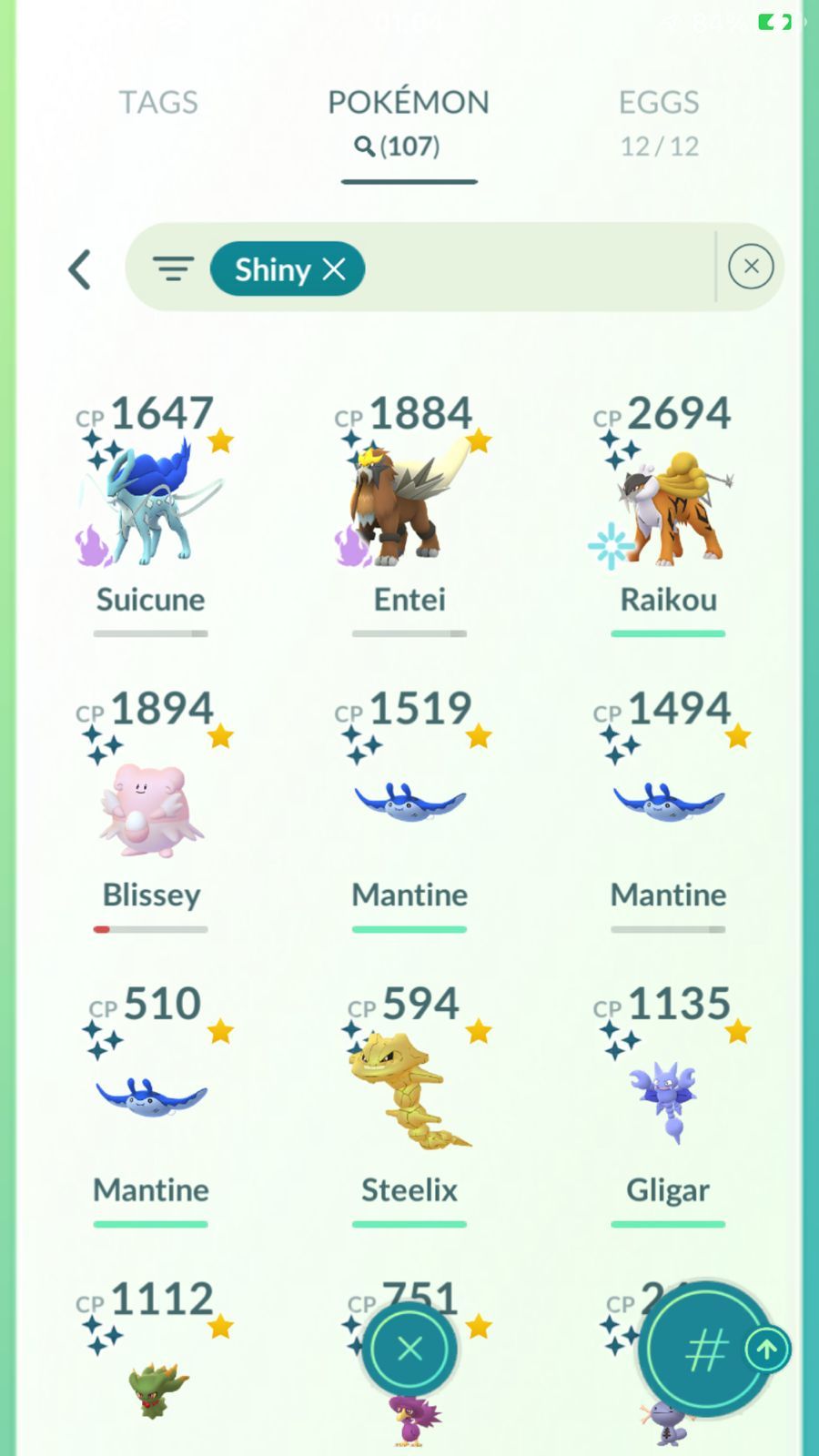Go back with the left arrow

coord(80,269)
